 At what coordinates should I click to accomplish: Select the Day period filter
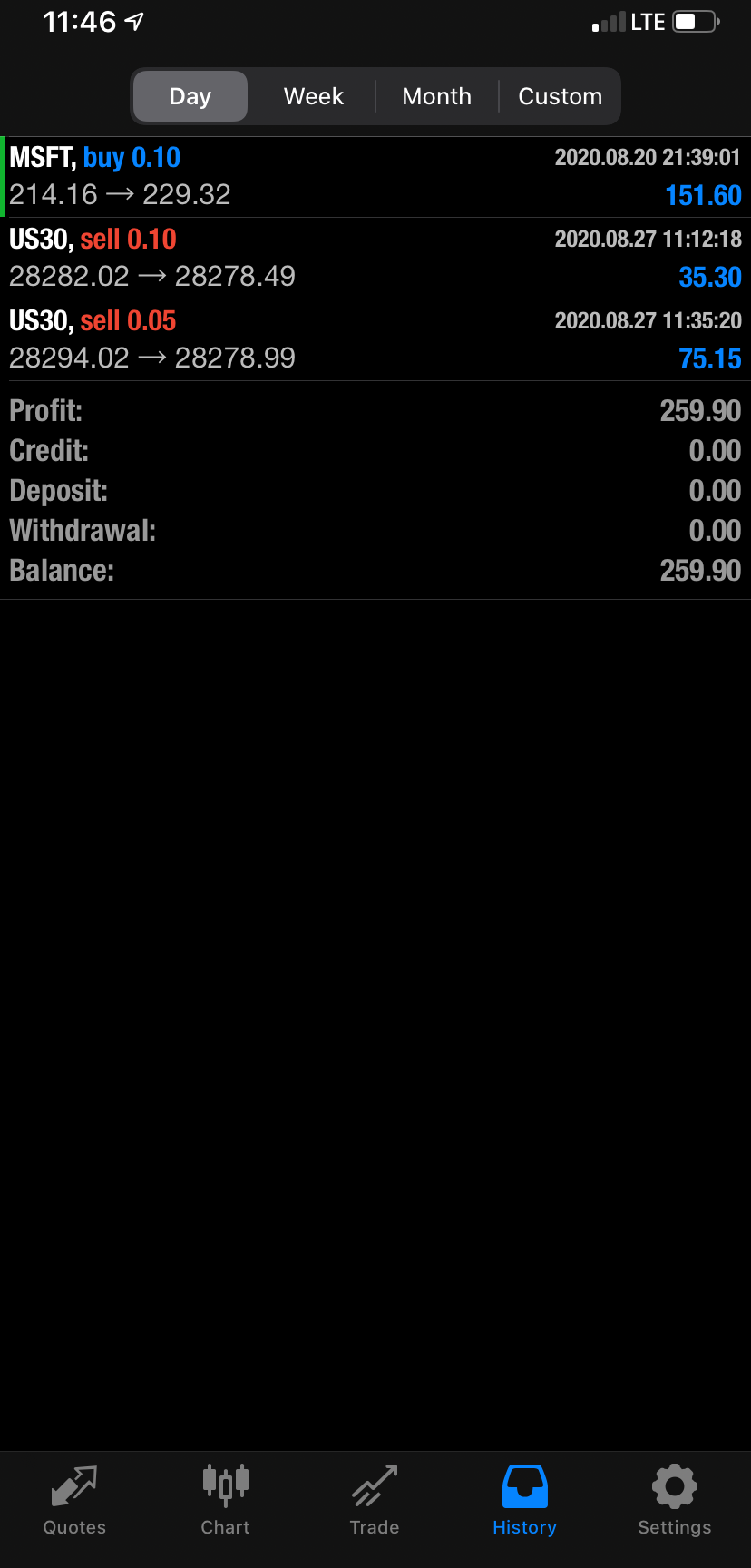coord(190,96)
